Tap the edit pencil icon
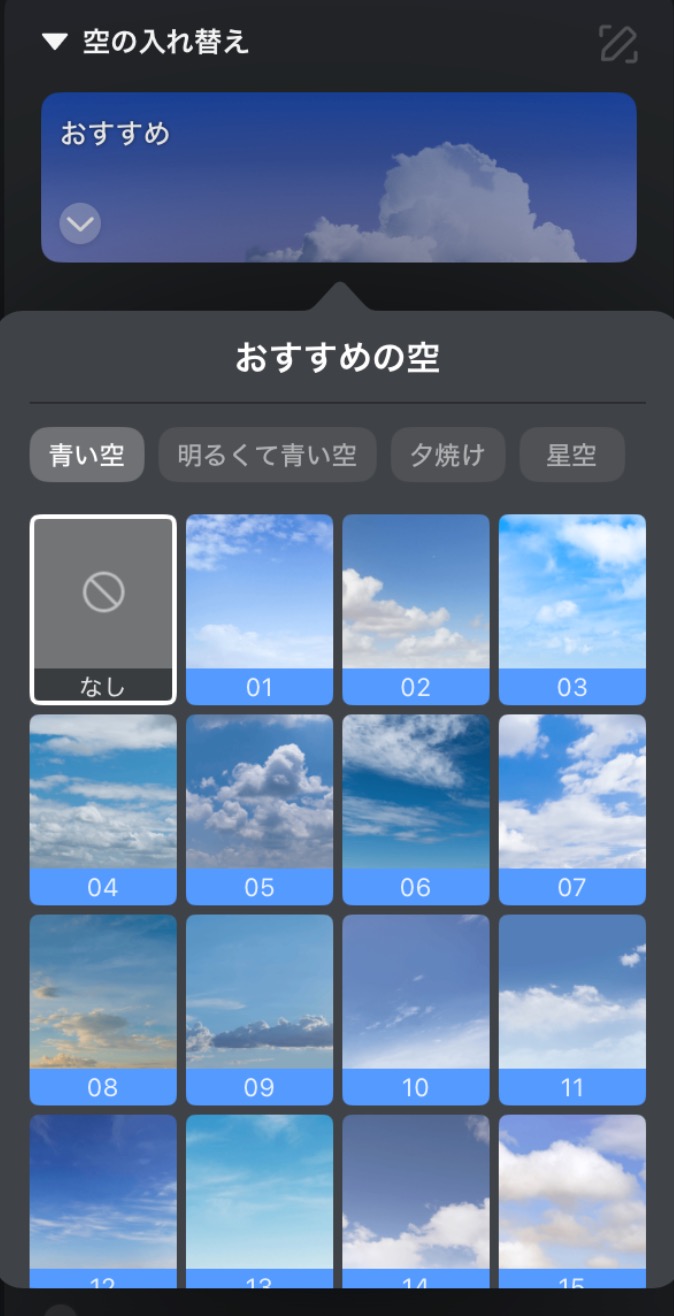 click(x=618, y=44)
